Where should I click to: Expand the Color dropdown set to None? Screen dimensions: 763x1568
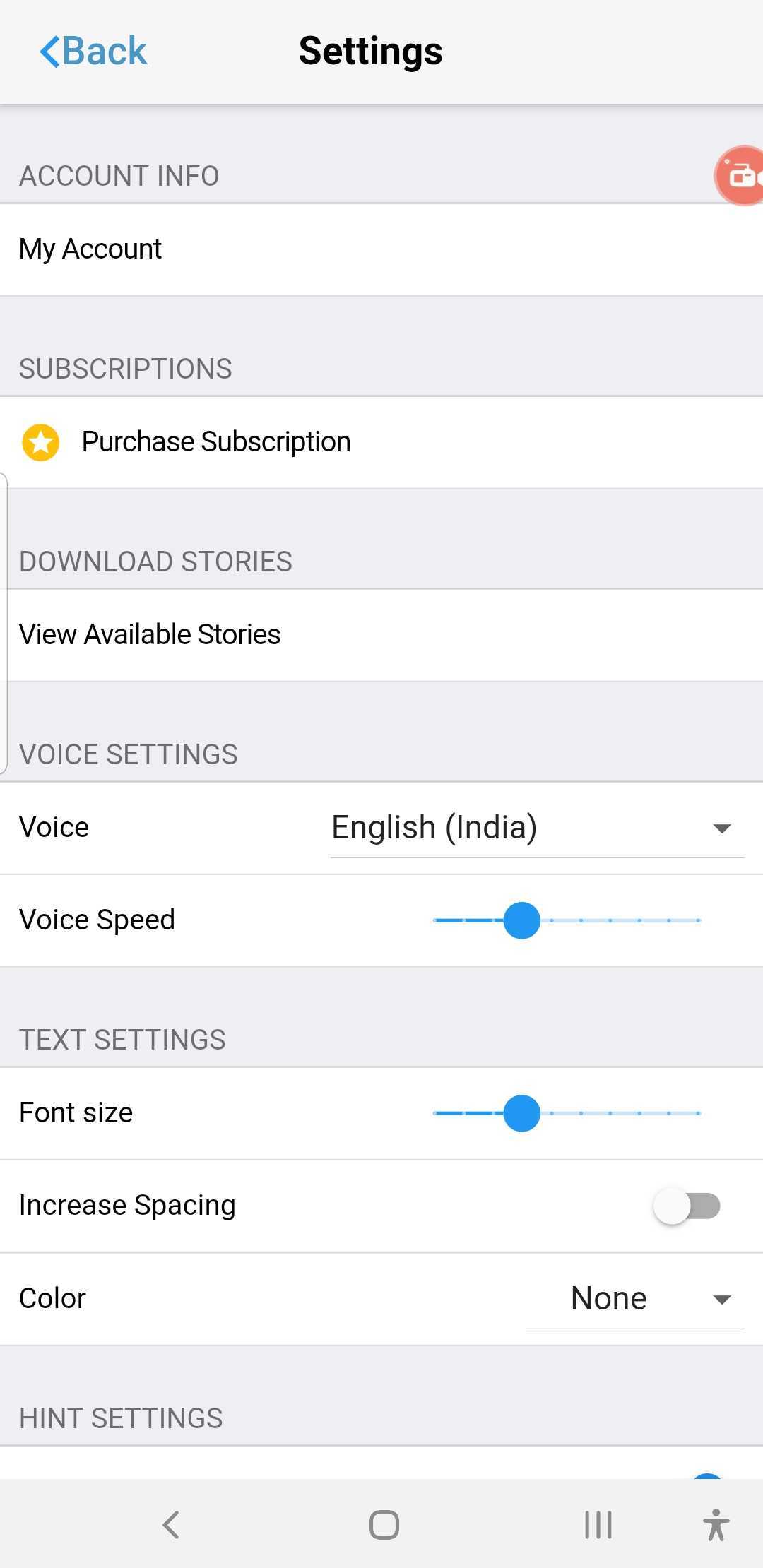pos(634,1299)
